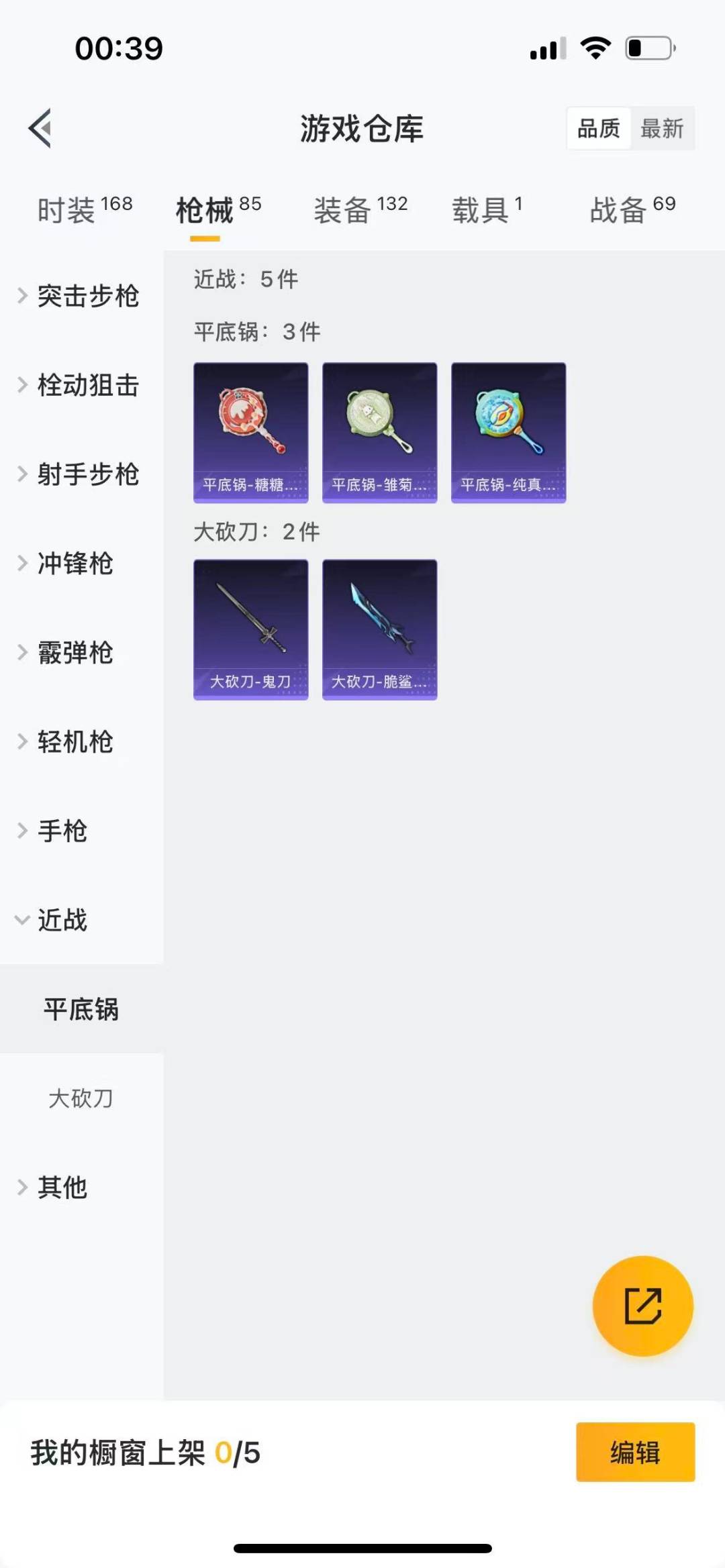Viewport: 725px width, 1568px height.
Task: Open the 平底锅-糖糖 skin card
Action: 251,433
